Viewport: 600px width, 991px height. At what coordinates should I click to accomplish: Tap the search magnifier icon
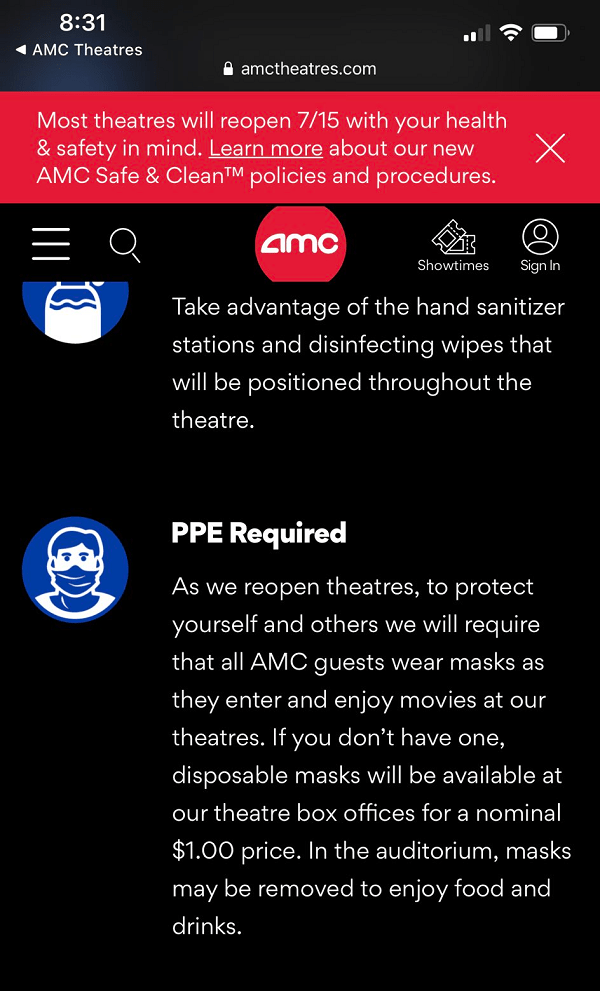tap(125, 245)
